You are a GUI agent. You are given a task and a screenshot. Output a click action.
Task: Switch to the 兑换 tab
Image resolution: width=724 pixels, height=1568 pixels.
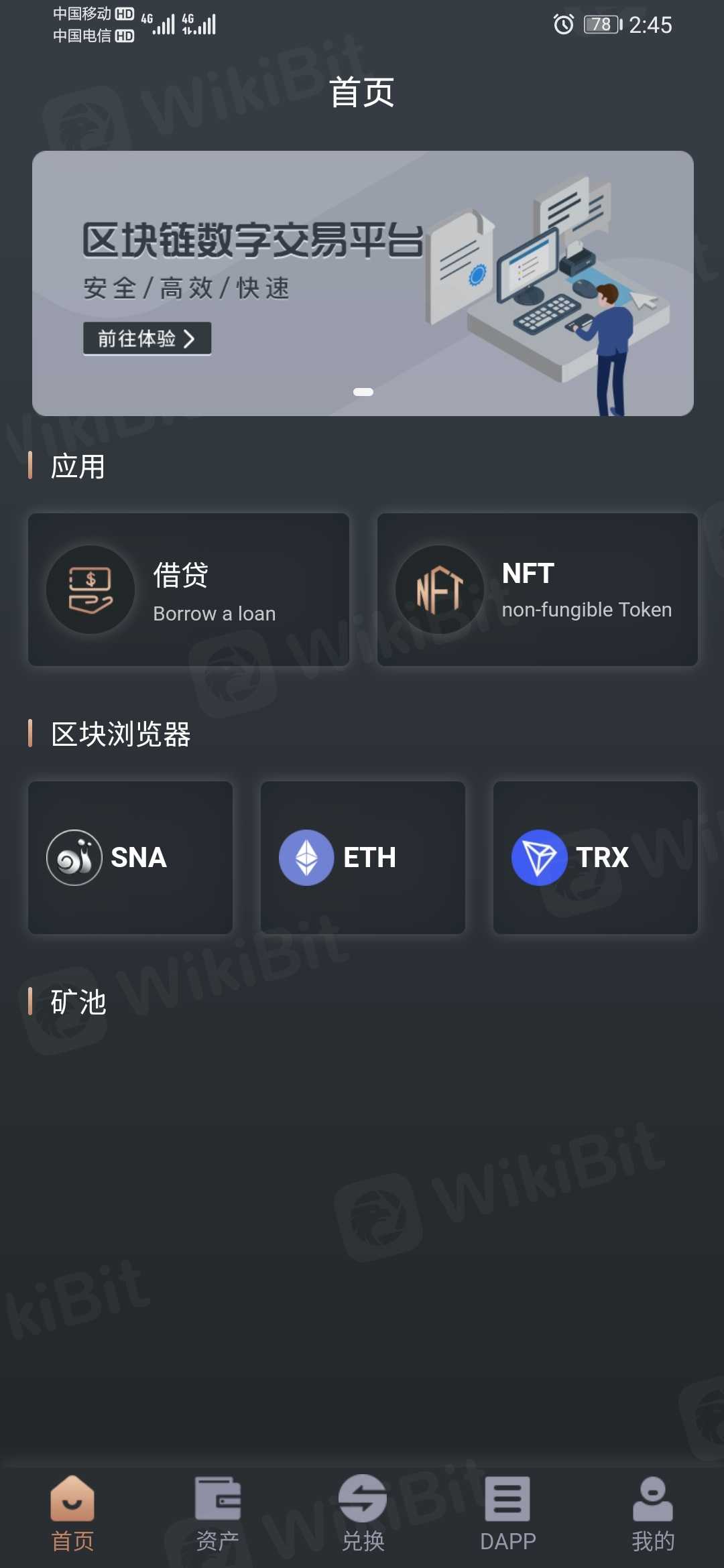click(363, 1514)
